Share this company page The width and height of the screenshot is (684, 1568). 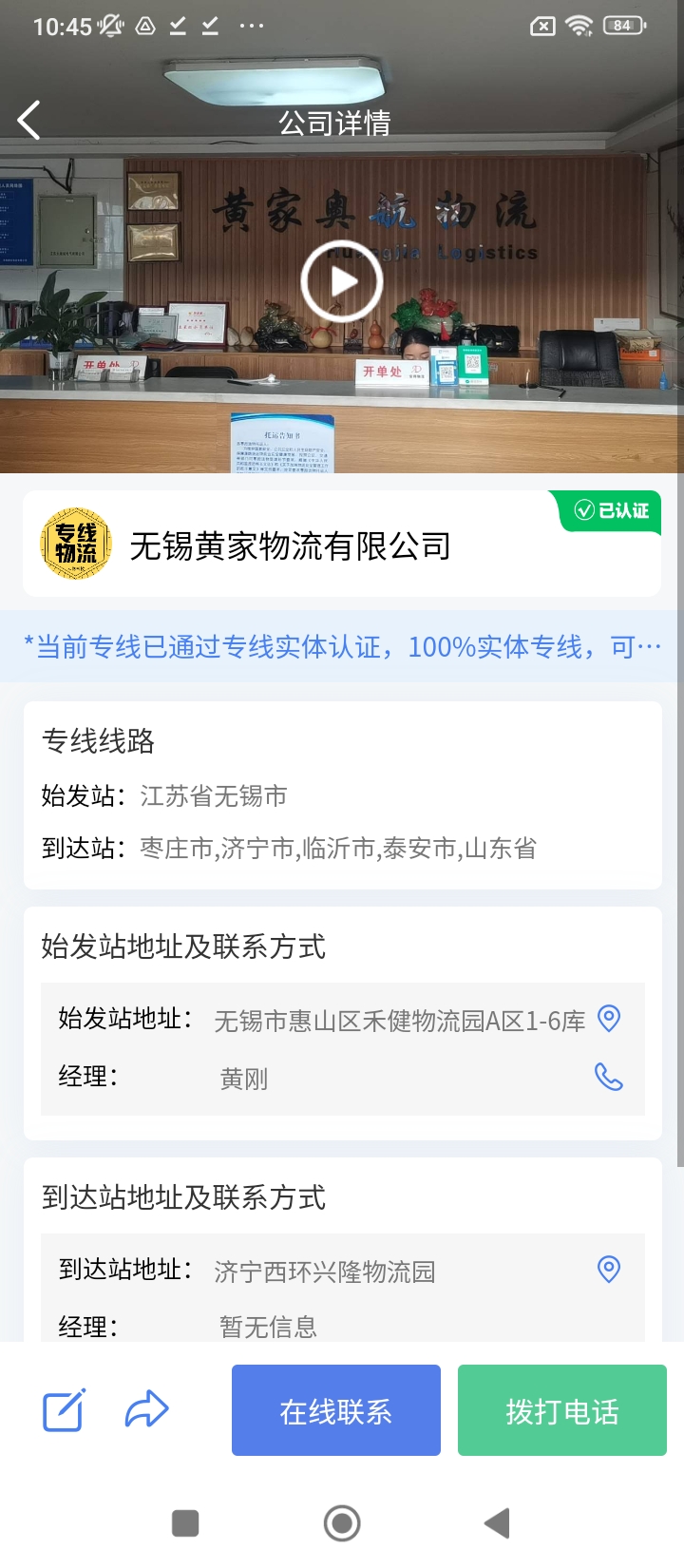click(x=146, y=1410)
